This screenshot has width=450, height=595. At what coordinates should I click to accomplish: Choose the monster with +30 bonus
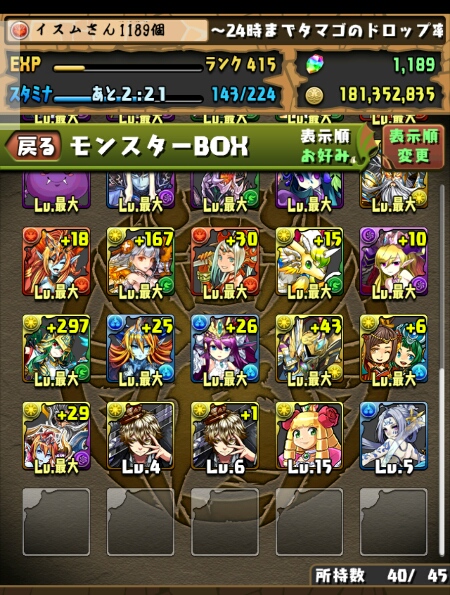click(225, 262)
